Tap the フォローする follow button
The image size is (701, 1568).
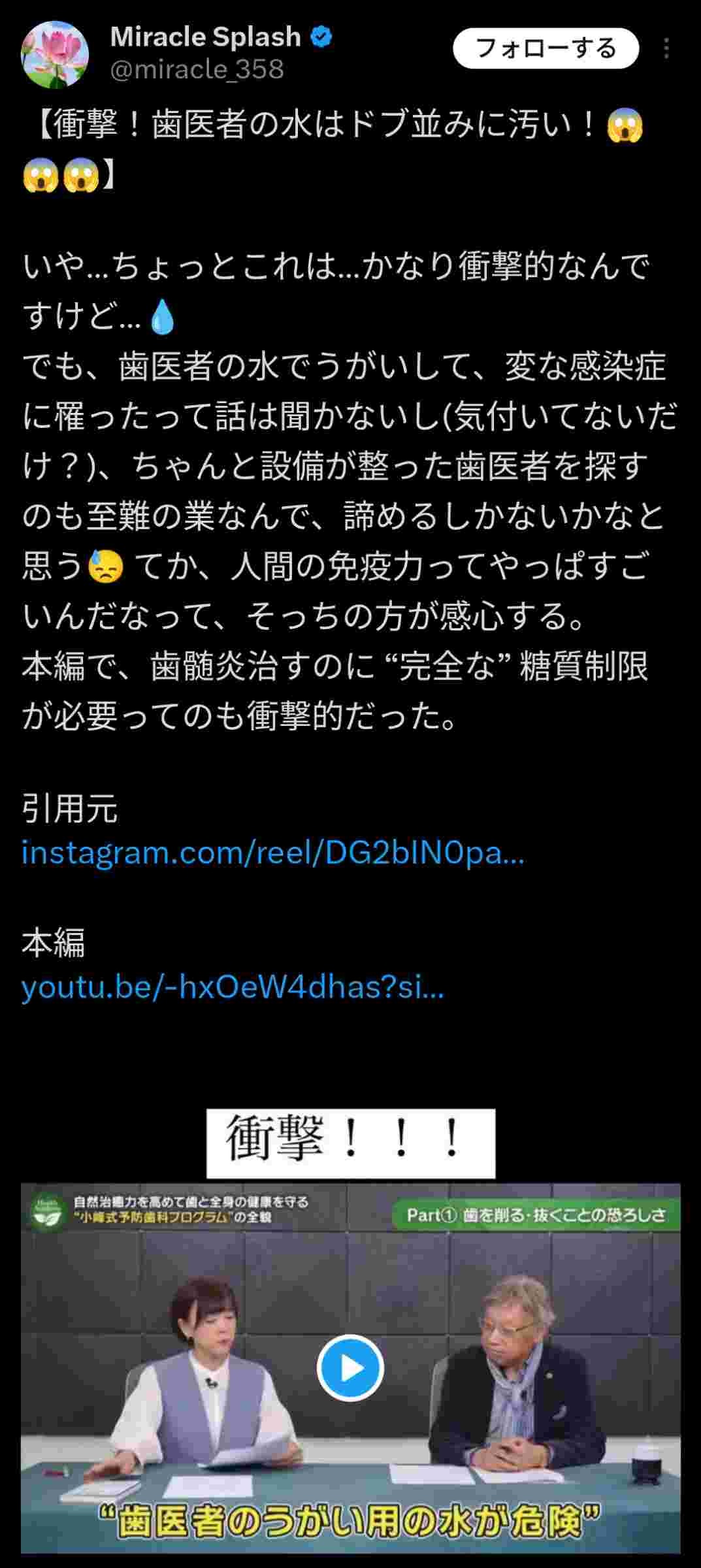[546, 48]
